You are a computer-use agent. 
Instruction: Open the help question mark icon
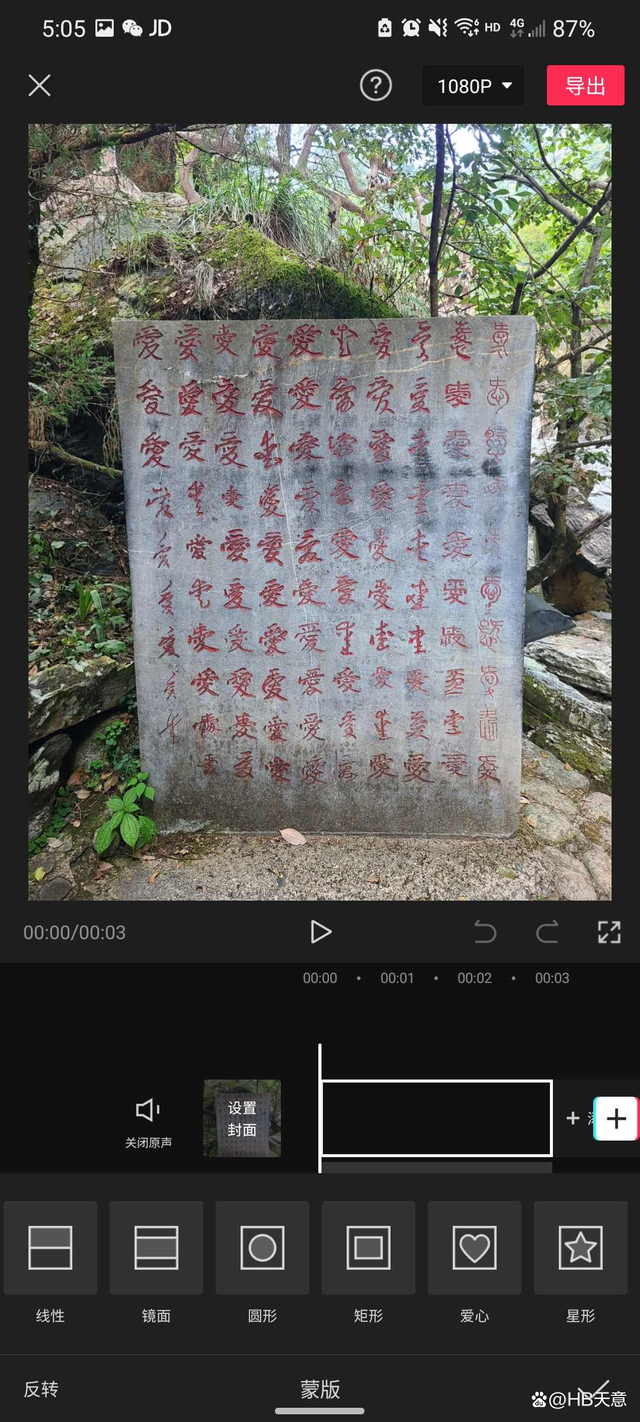(x=376, y=86)
